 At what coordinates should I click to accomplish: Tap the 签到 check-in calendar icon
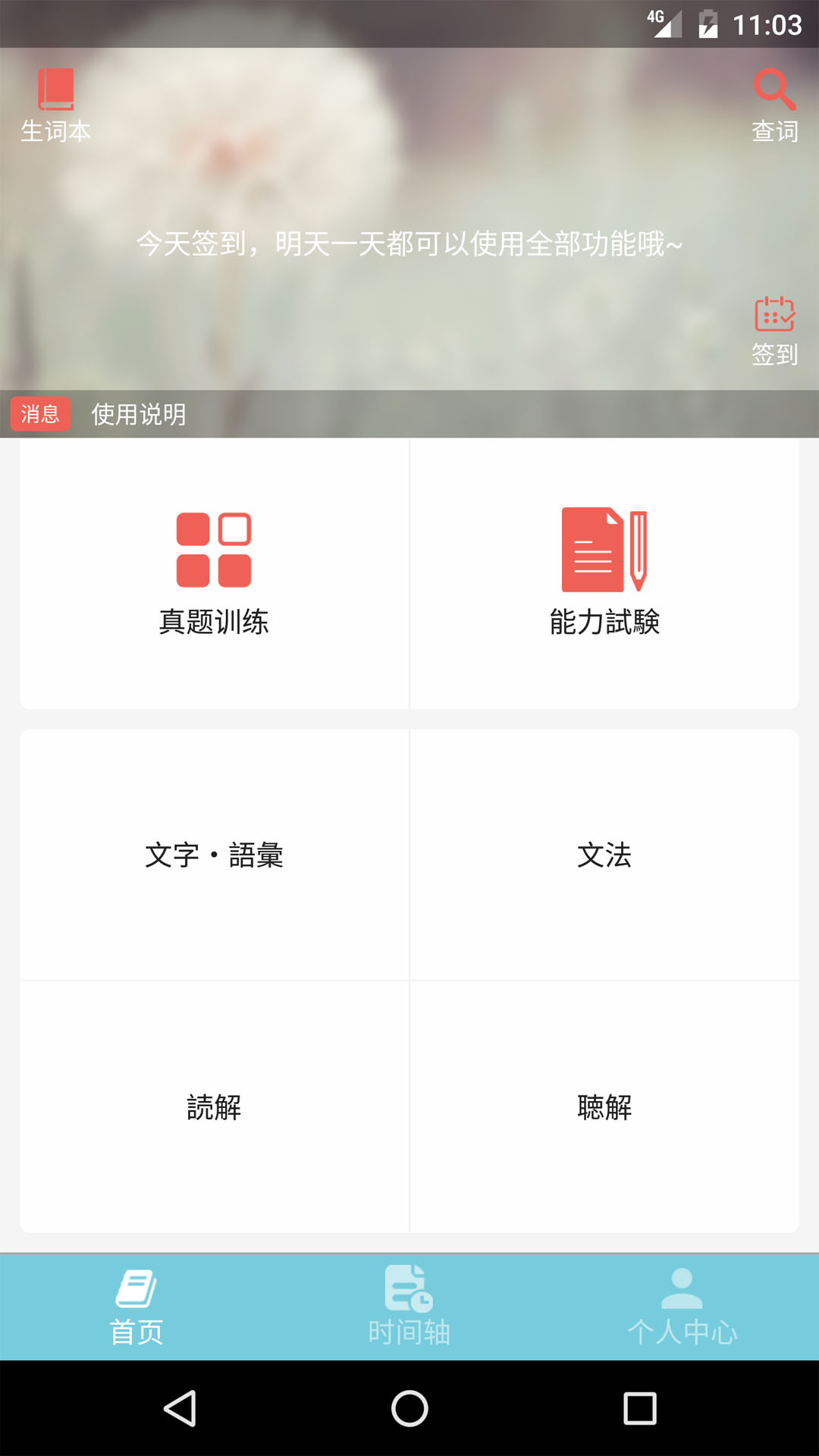(x=775, y=315)
